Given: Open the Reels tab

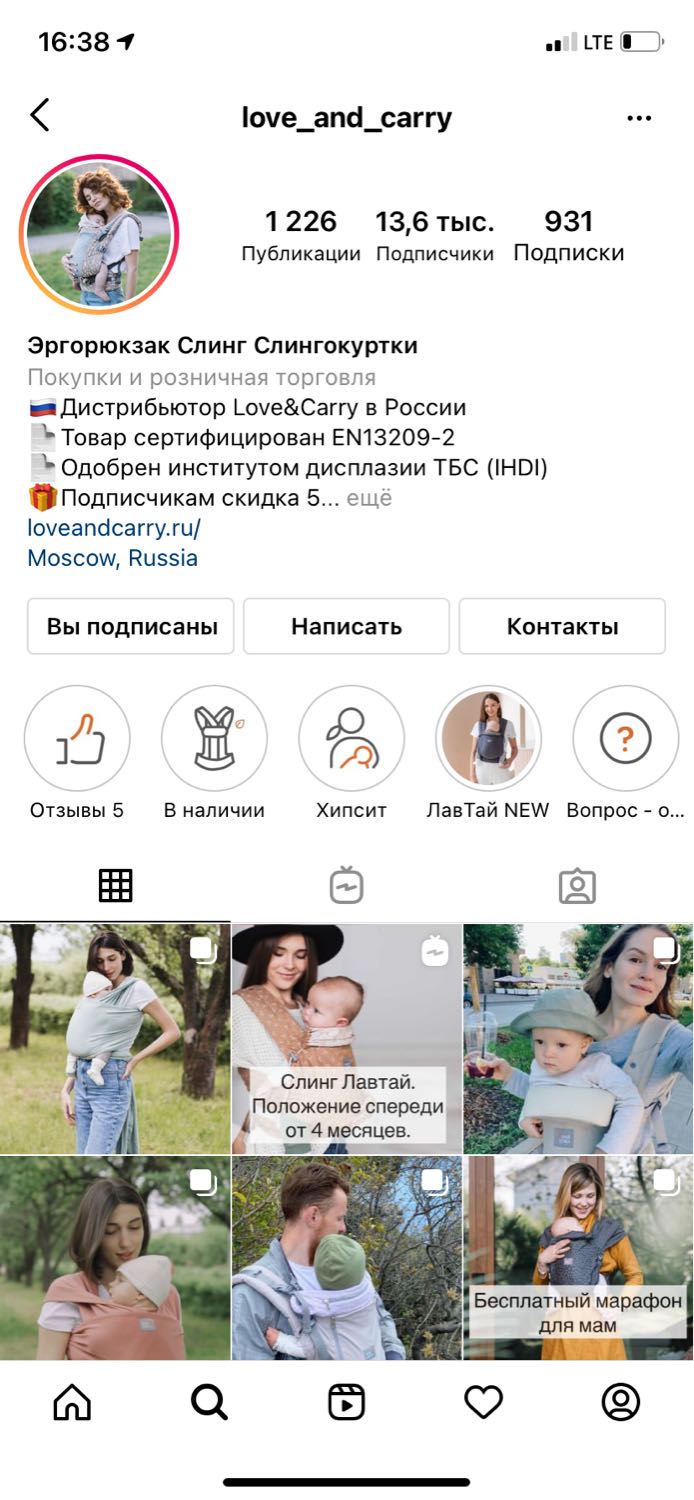Looking at the screenshot, I should [x=346, y=1403].
